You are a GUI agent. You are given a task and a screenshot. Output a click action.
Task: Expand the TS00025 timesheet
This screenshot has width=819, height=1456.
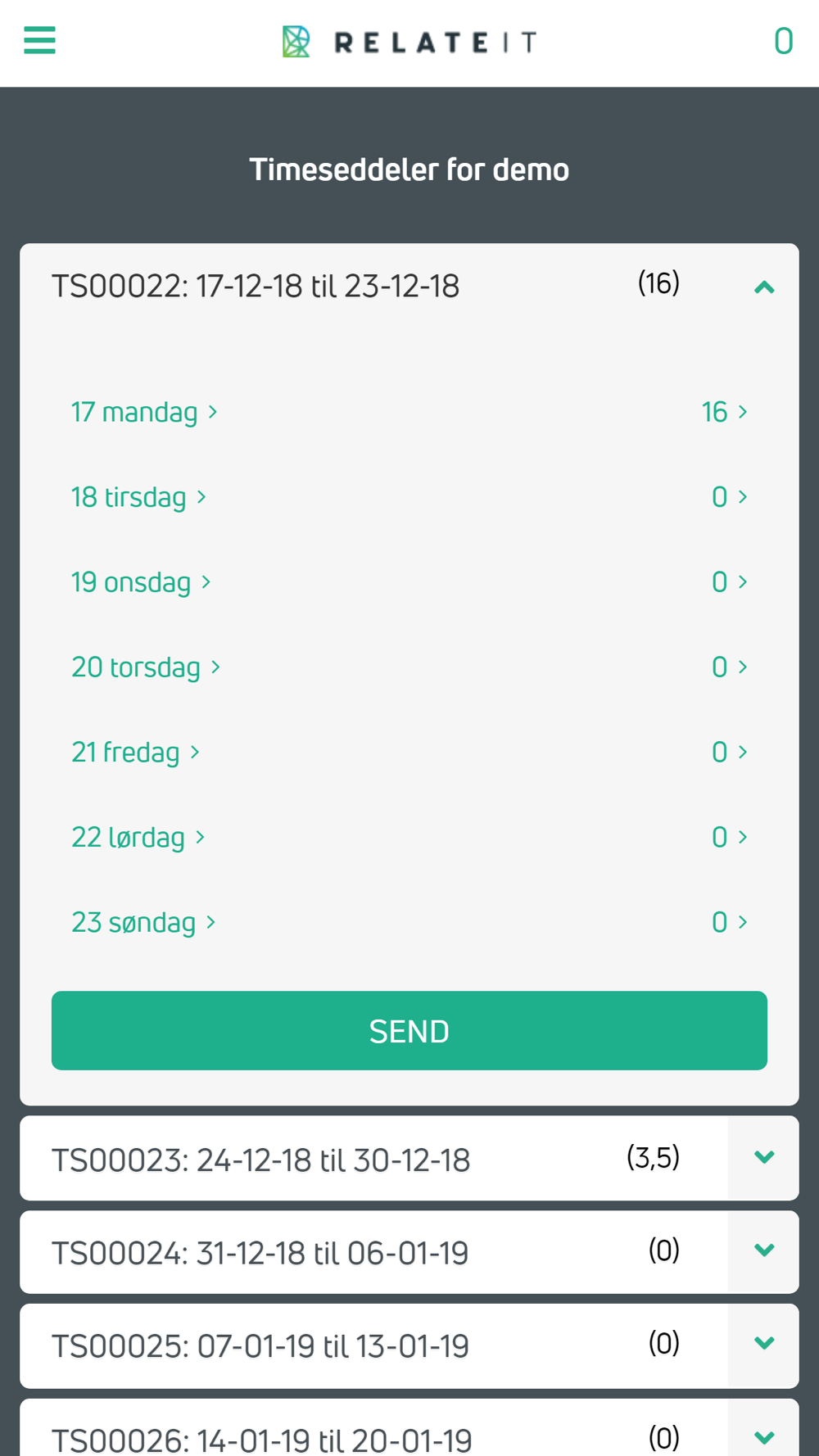pos(764,1344)
